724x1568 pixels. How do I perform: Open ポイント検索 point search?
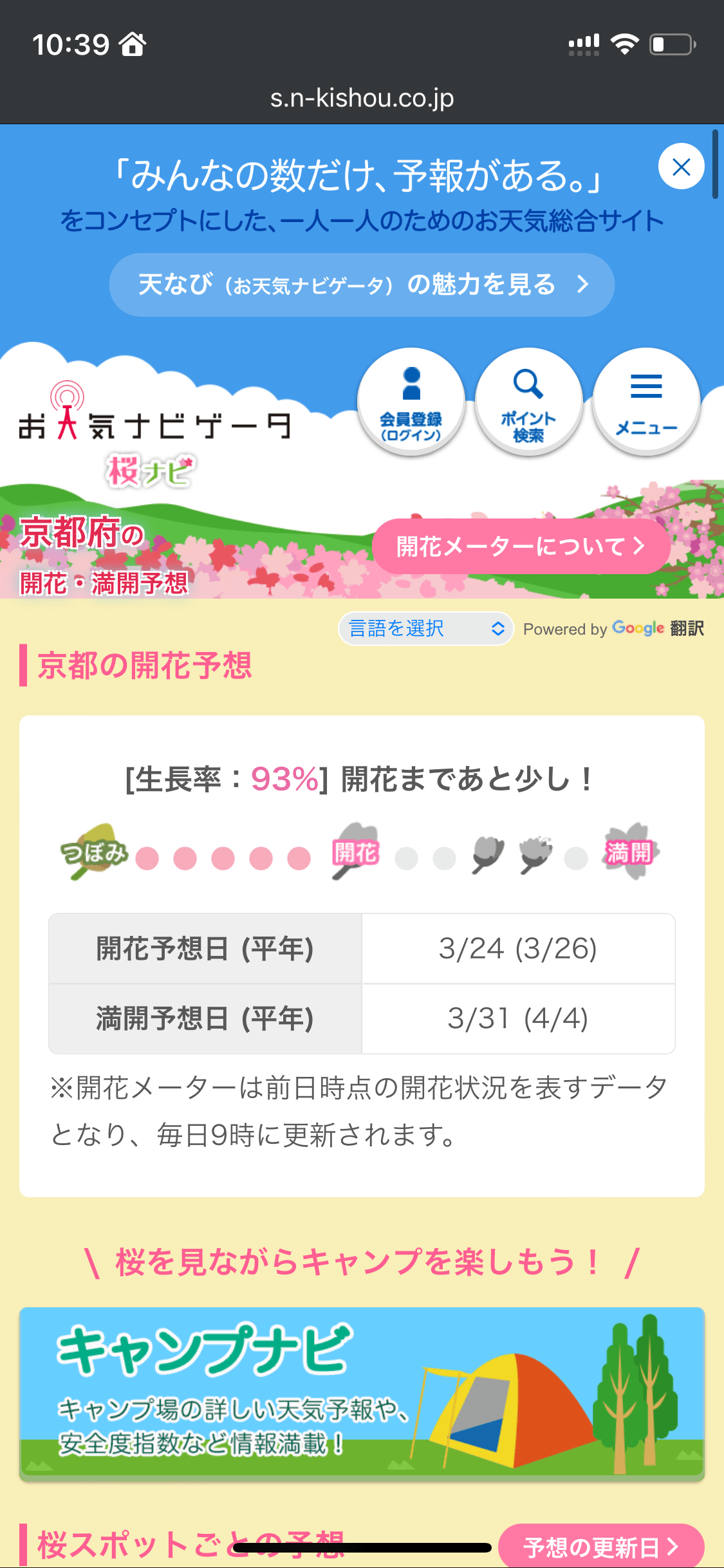[x=528, y=402]
